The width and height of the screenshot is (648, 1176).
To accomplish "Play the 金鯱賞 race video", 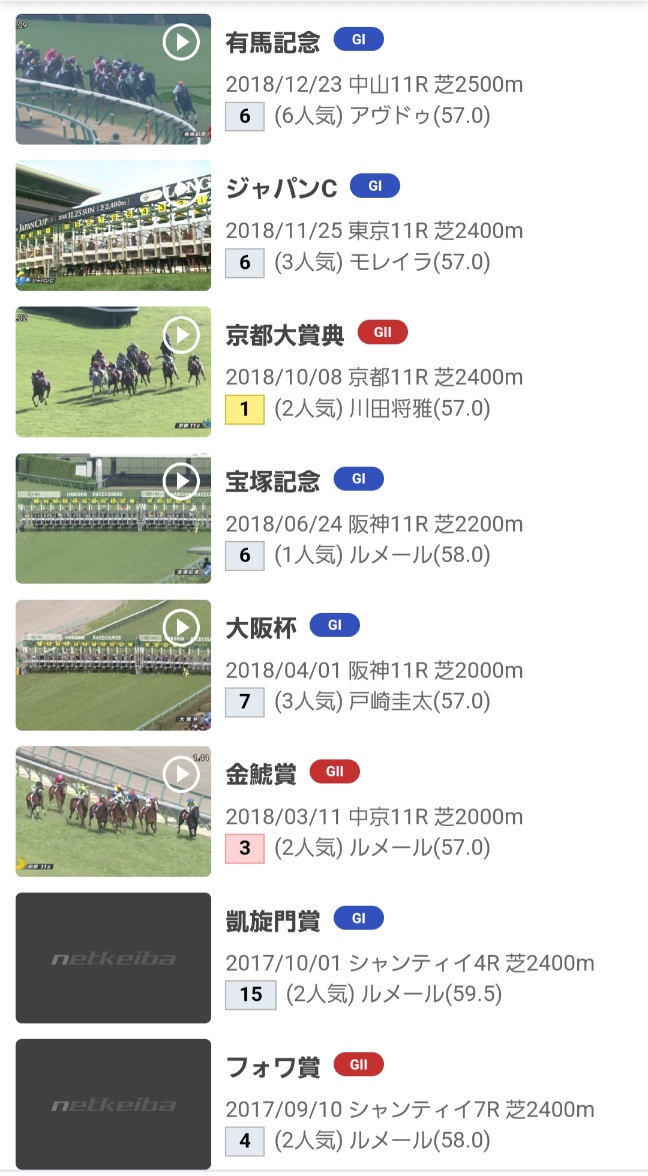I will (113, 812).
